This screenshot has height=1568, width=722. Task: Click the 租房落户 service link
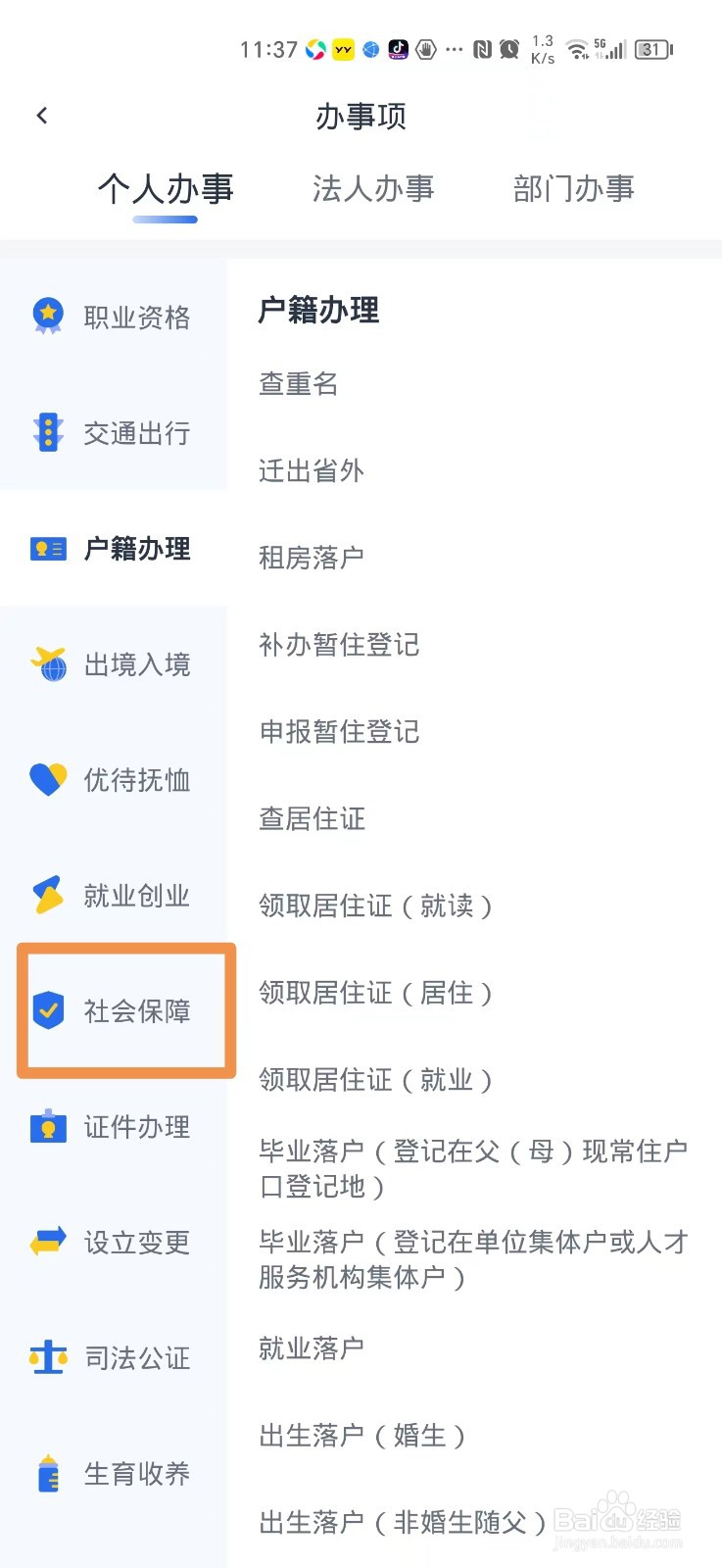point(312,557)
